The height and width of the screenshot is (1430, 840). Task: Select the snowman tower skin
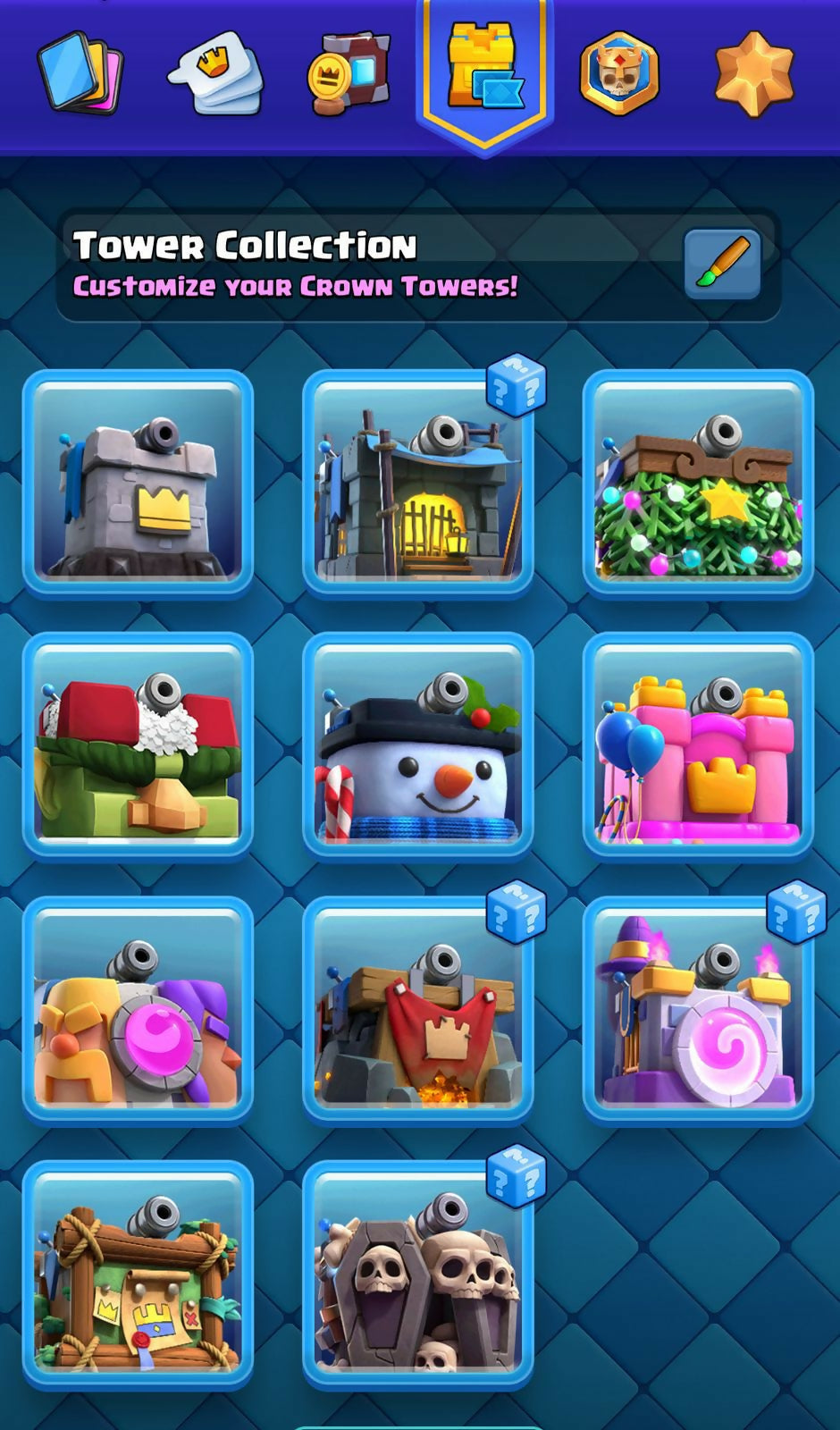[x=417, y=746]
